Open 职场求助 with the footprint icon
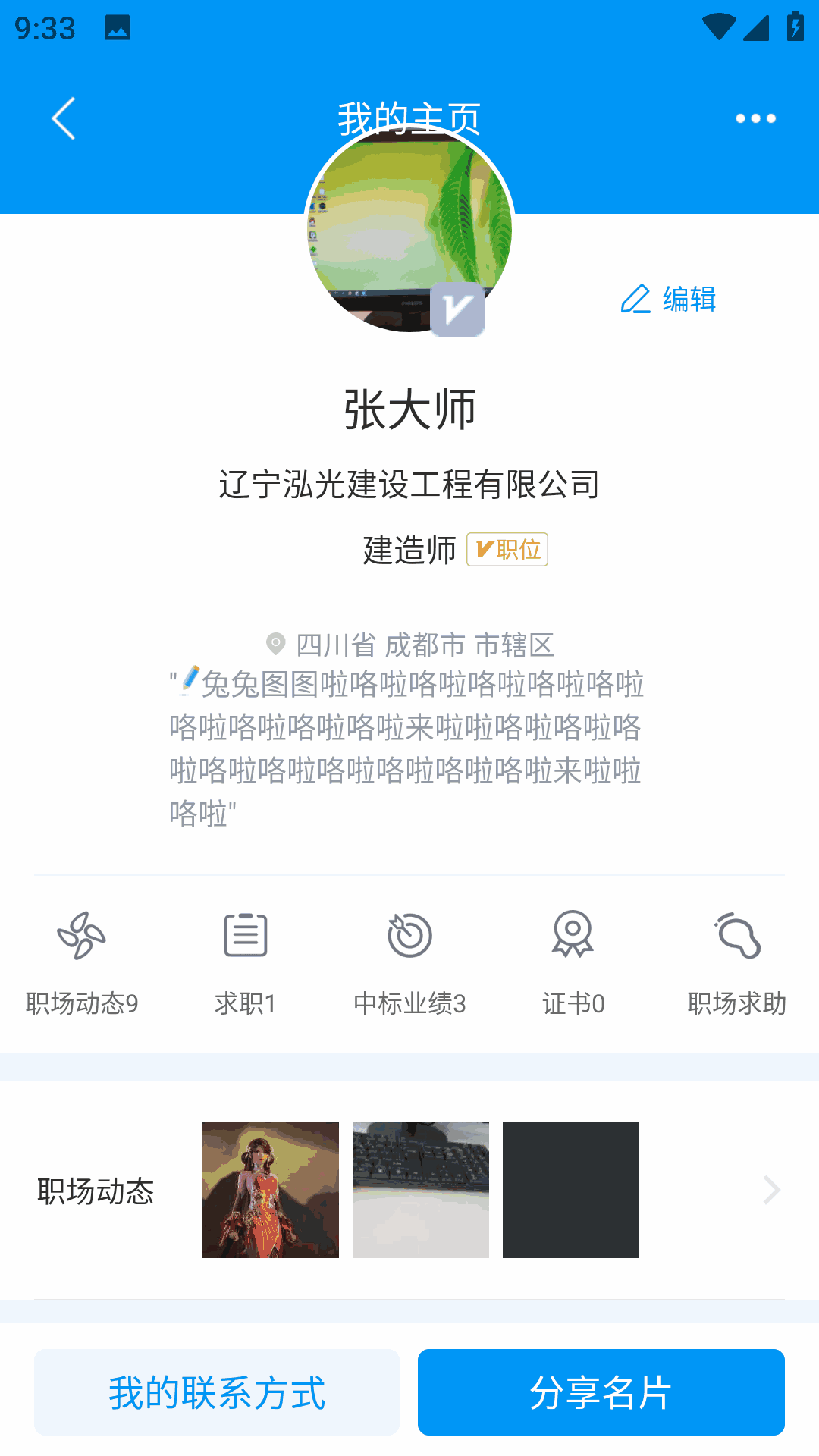Image resolution: width=819 pixels, height=1456 pixels. point(736,936)
